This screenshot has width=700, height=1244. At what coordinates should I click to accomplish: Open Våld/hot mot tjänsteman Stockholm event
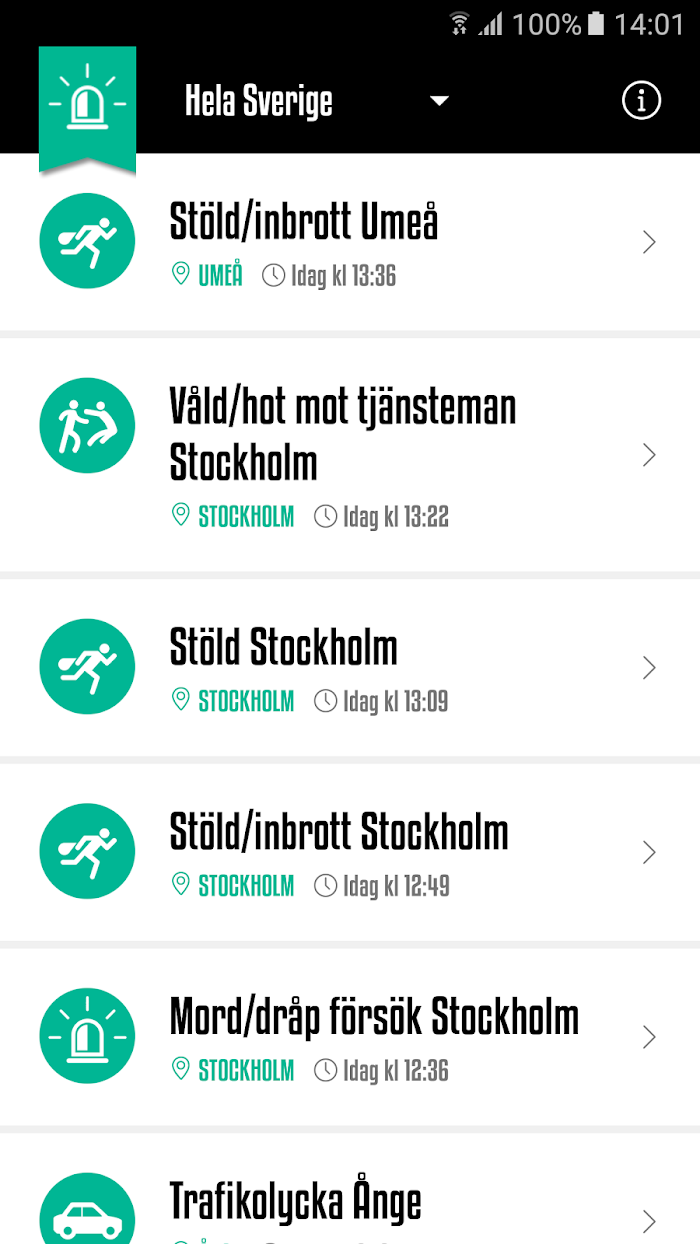tap(350, 455)
